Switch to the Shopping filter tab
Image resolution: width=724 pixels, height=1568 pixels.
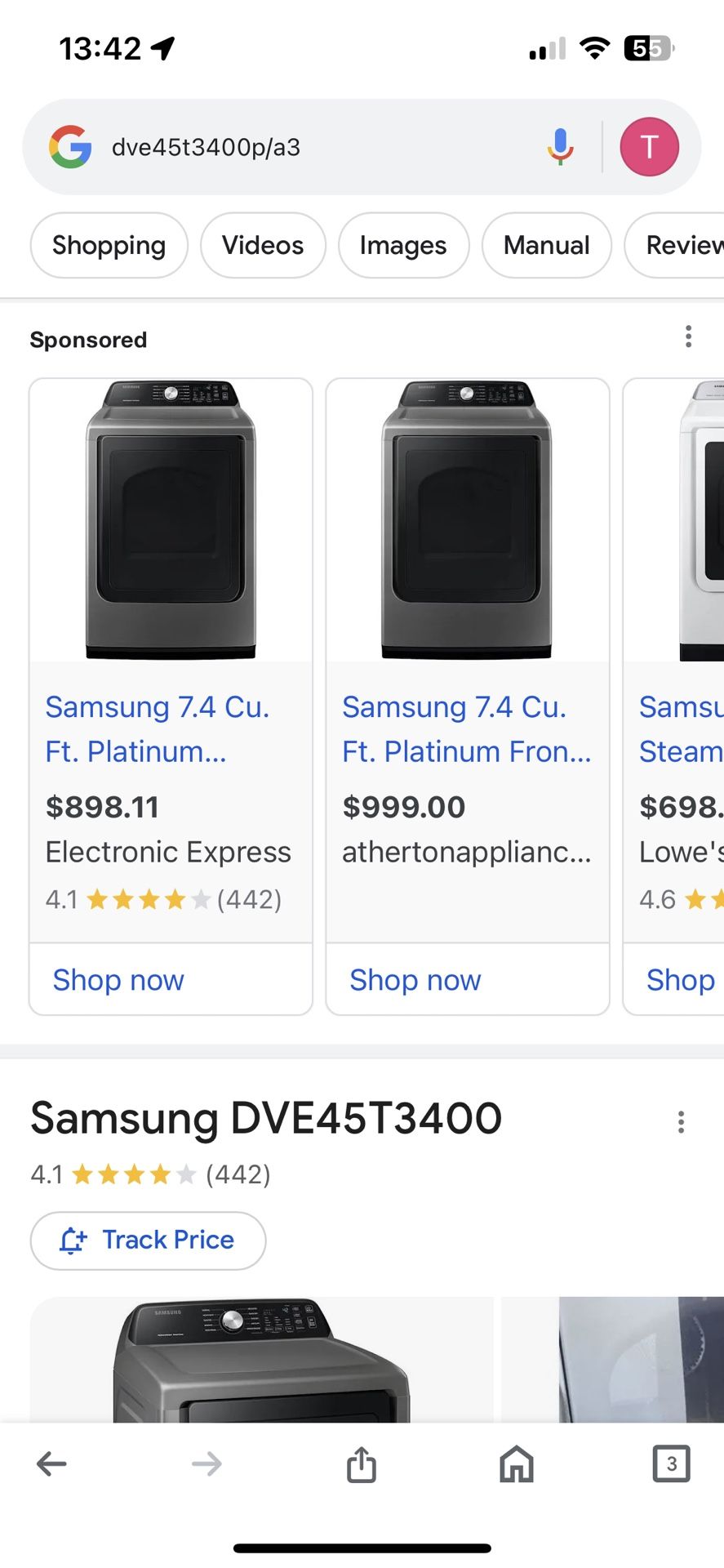tap(109, 245)
